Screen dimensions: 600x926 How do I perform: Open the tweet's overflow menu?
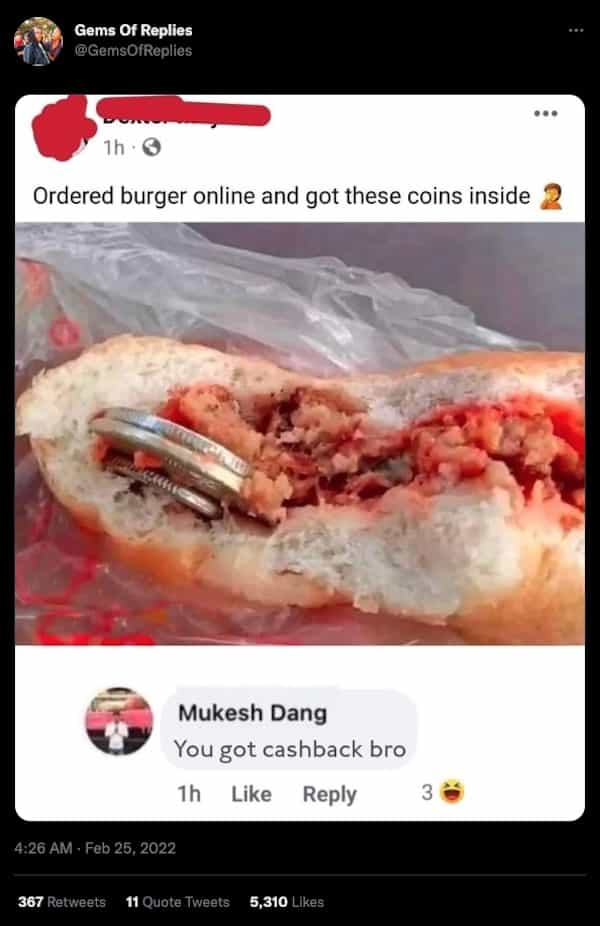(574, 30)
